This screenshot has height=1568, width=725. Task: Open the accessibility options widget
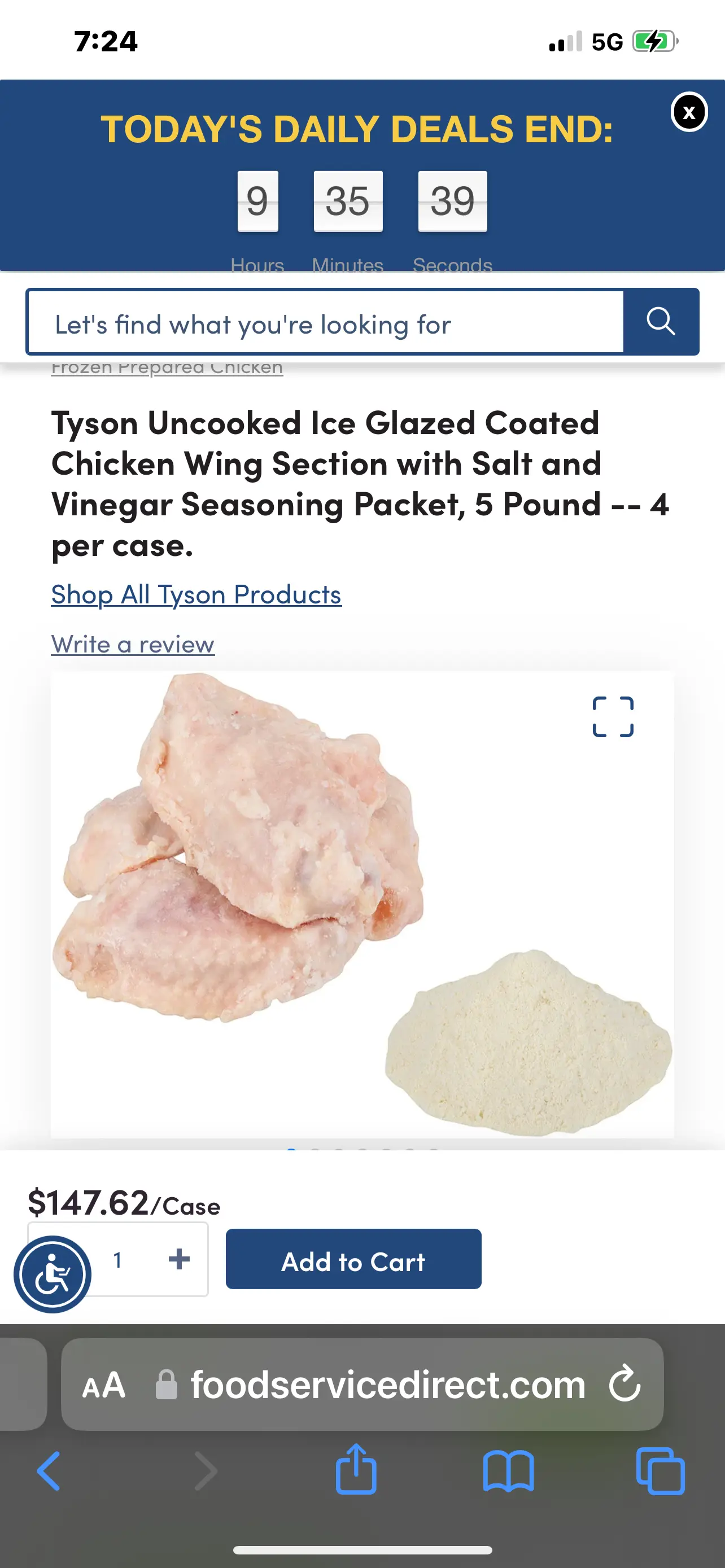pos(53,1273)
